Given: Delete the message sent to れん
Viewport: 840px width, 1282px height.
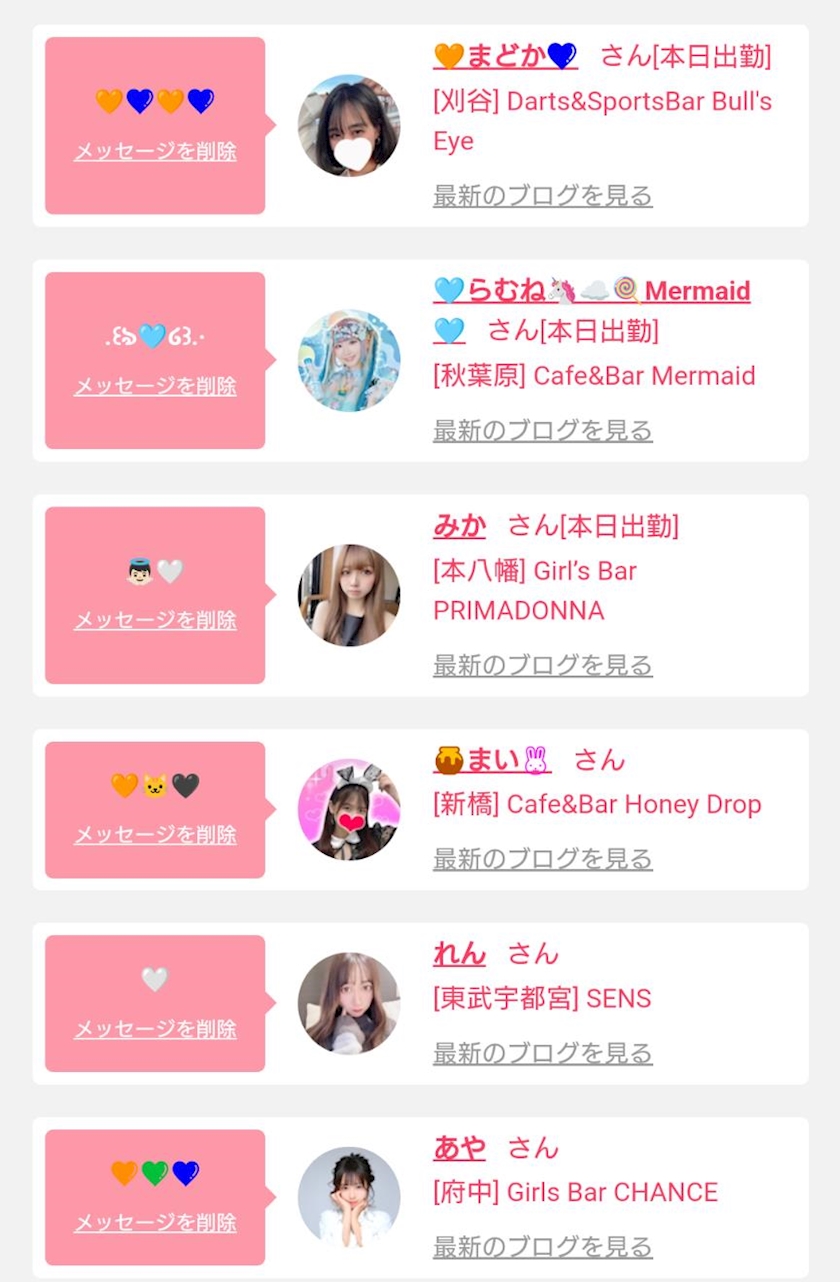Looking at the screenshot, I should 155,1029.
